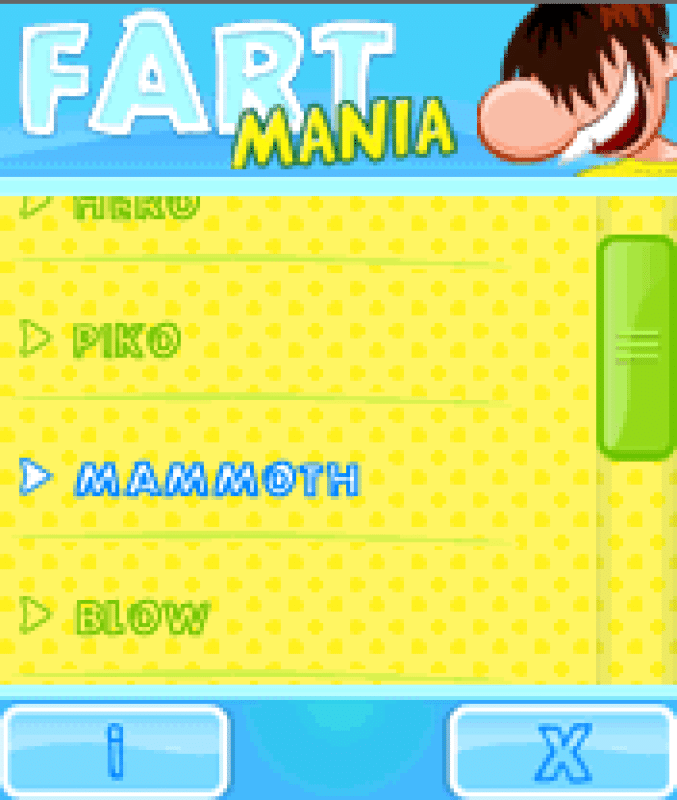Open the info button

click(115, 751)
